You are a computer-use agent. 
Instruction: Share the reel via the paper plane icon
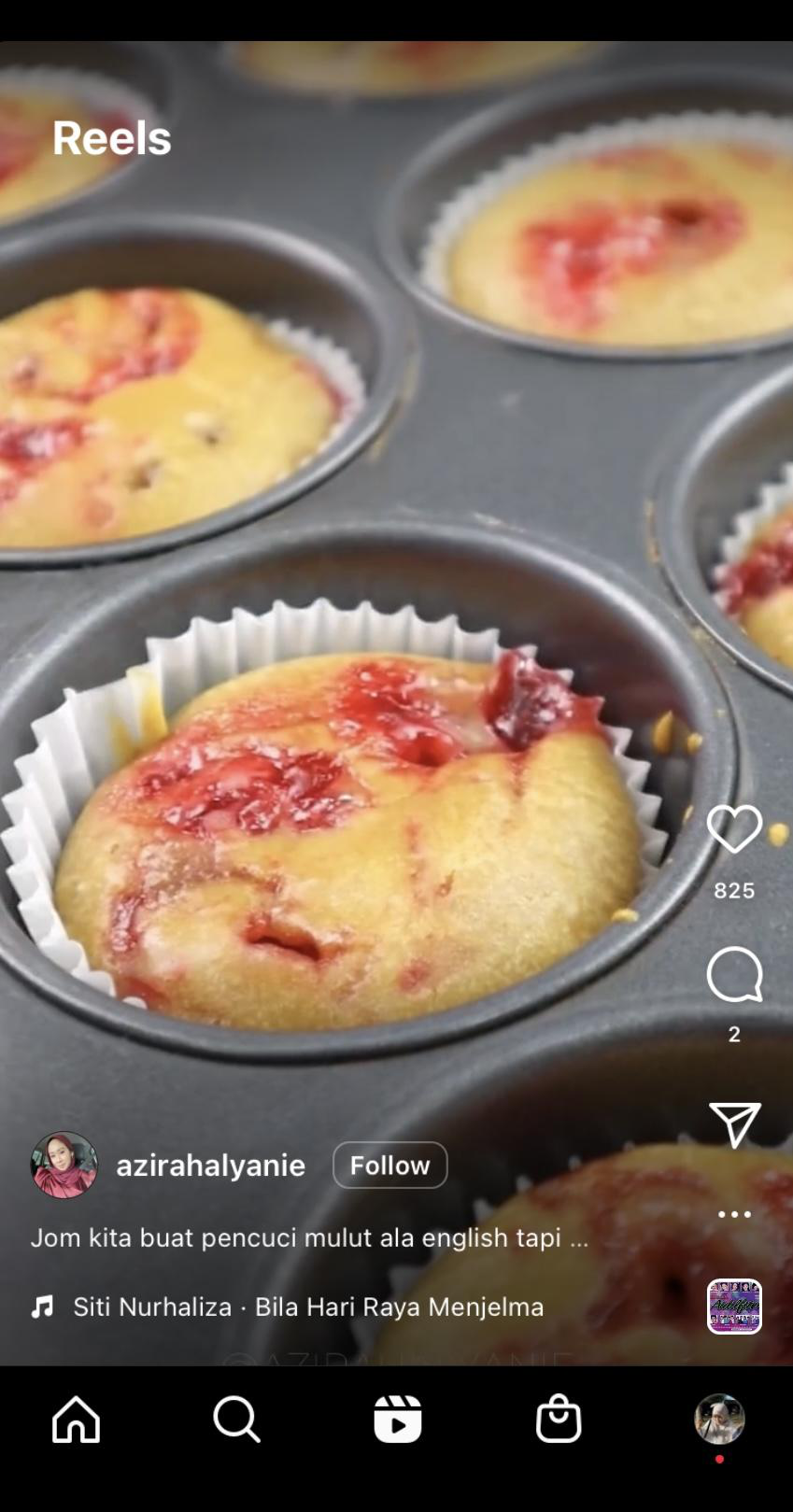pos(734,1123)
